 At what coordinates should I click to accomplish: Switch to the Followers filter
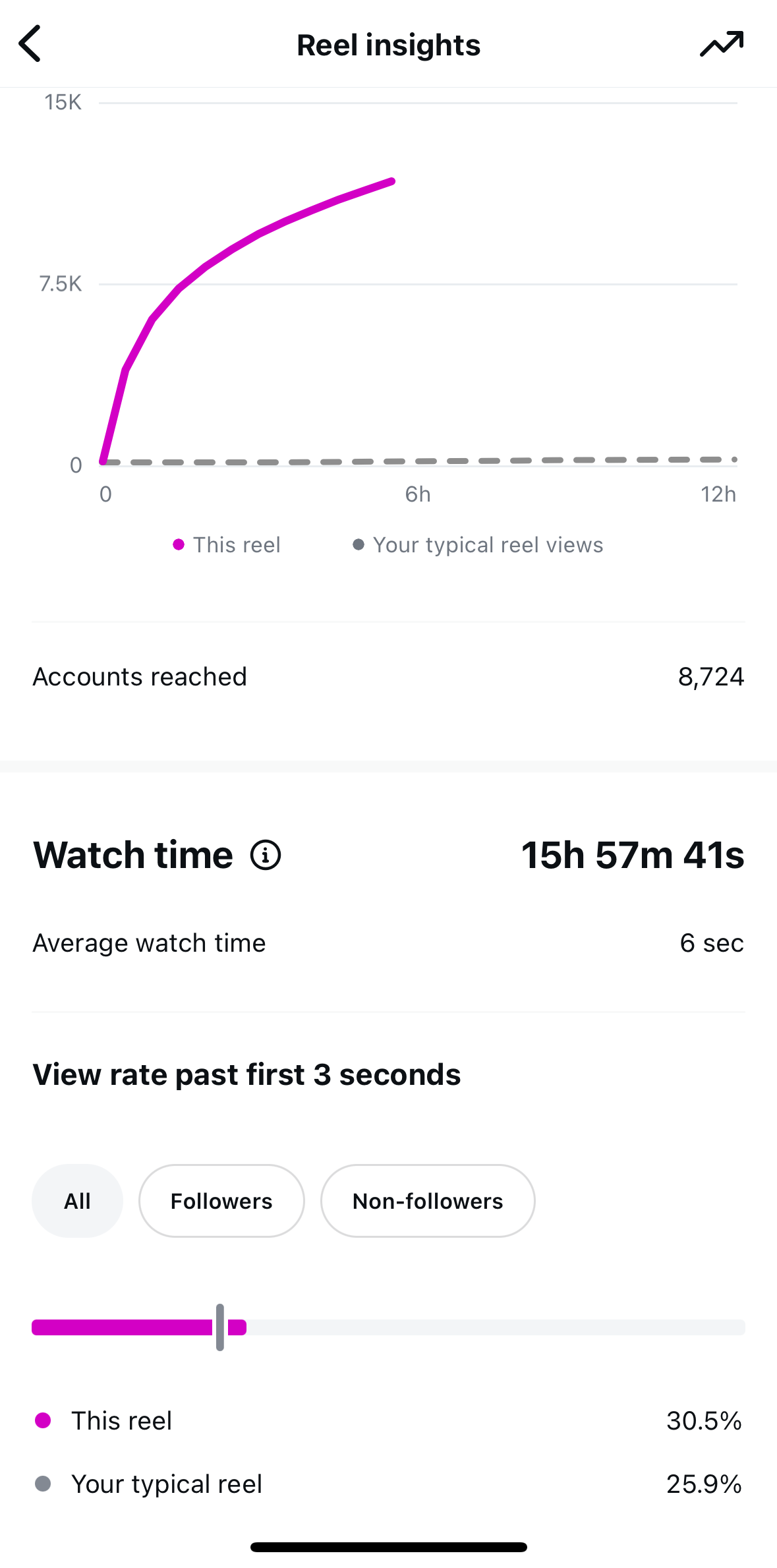[221, 1201]
